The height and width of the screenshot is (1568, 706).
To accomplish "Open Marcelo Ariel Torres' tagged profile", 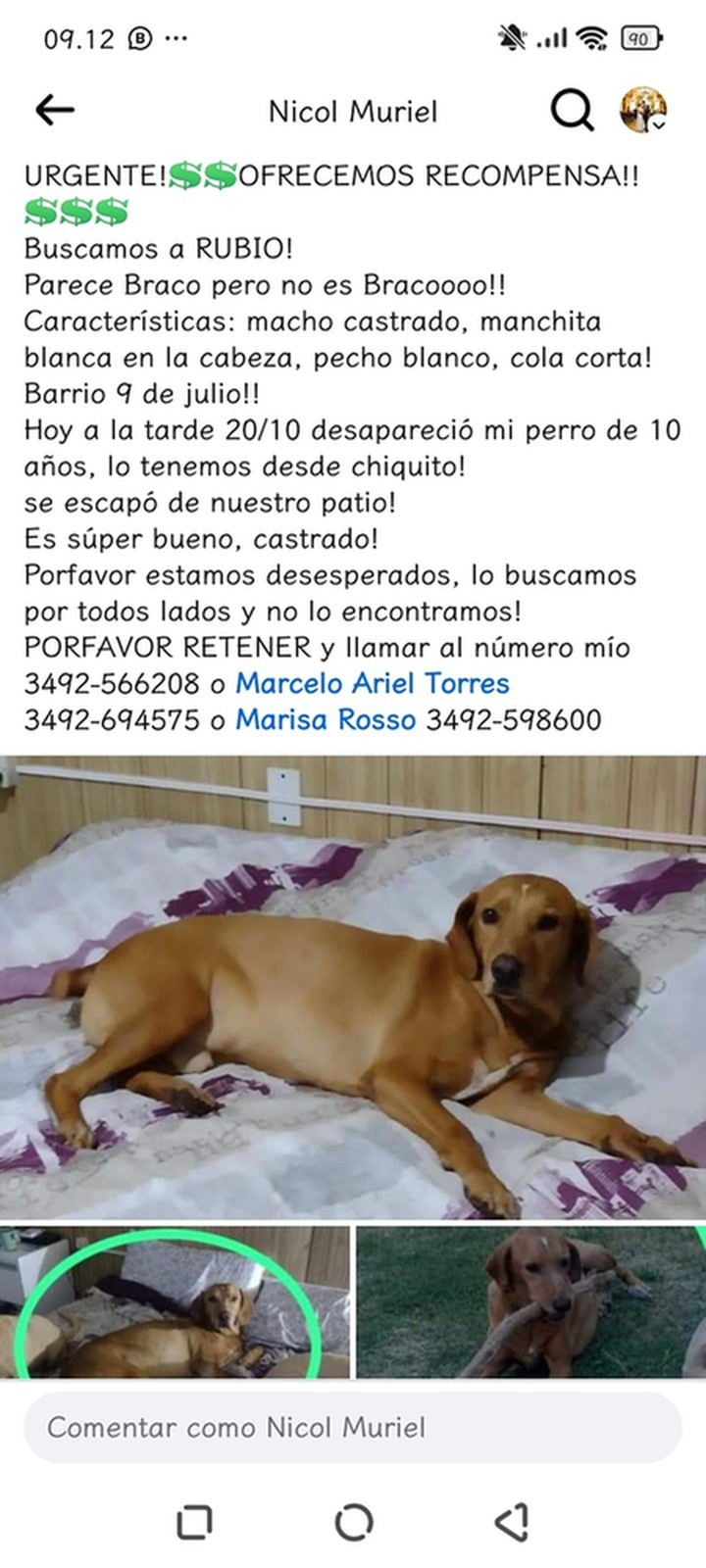I will pyautogui.click(x=373, y=683).
